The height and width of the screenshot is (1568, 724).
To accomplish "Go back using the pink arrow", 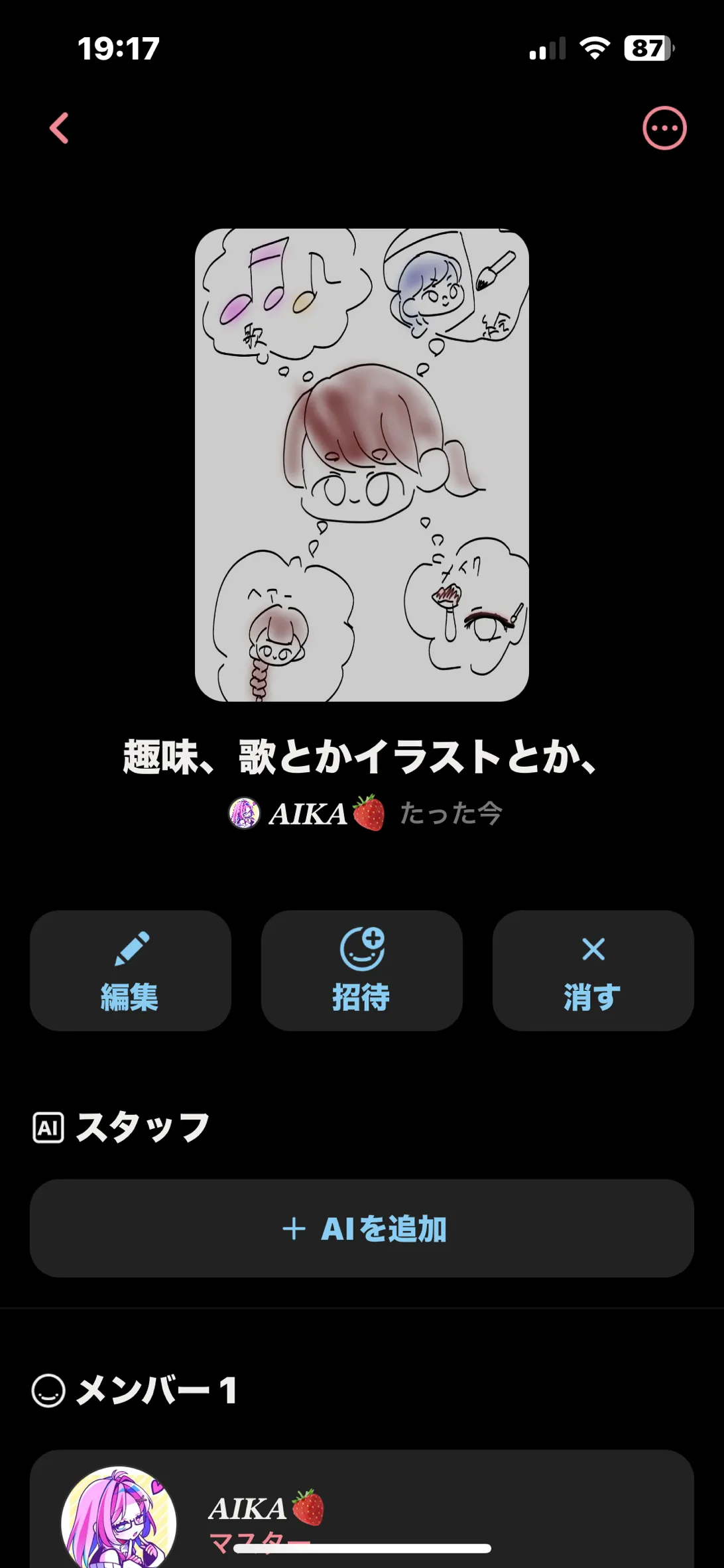I will (60, 128).
